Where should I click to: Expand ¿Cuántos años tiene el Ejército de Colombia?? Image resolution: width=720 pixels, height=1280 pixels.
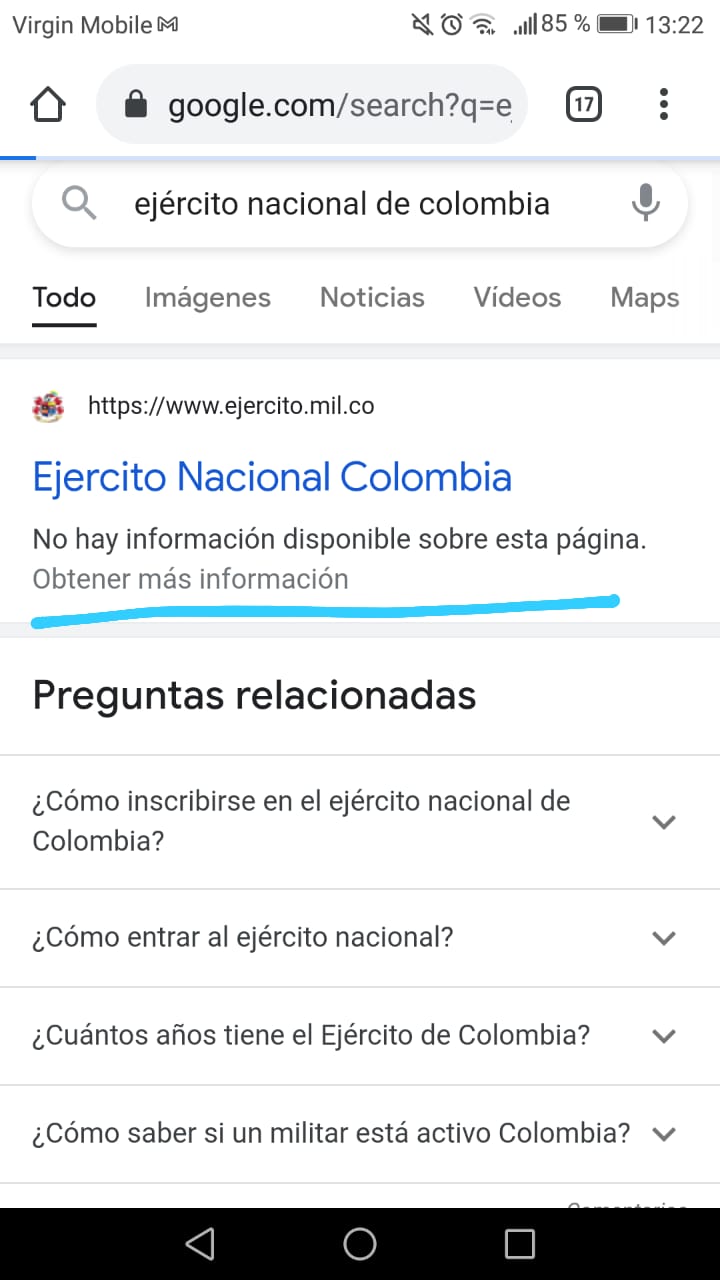click(x=360, y=1035)
